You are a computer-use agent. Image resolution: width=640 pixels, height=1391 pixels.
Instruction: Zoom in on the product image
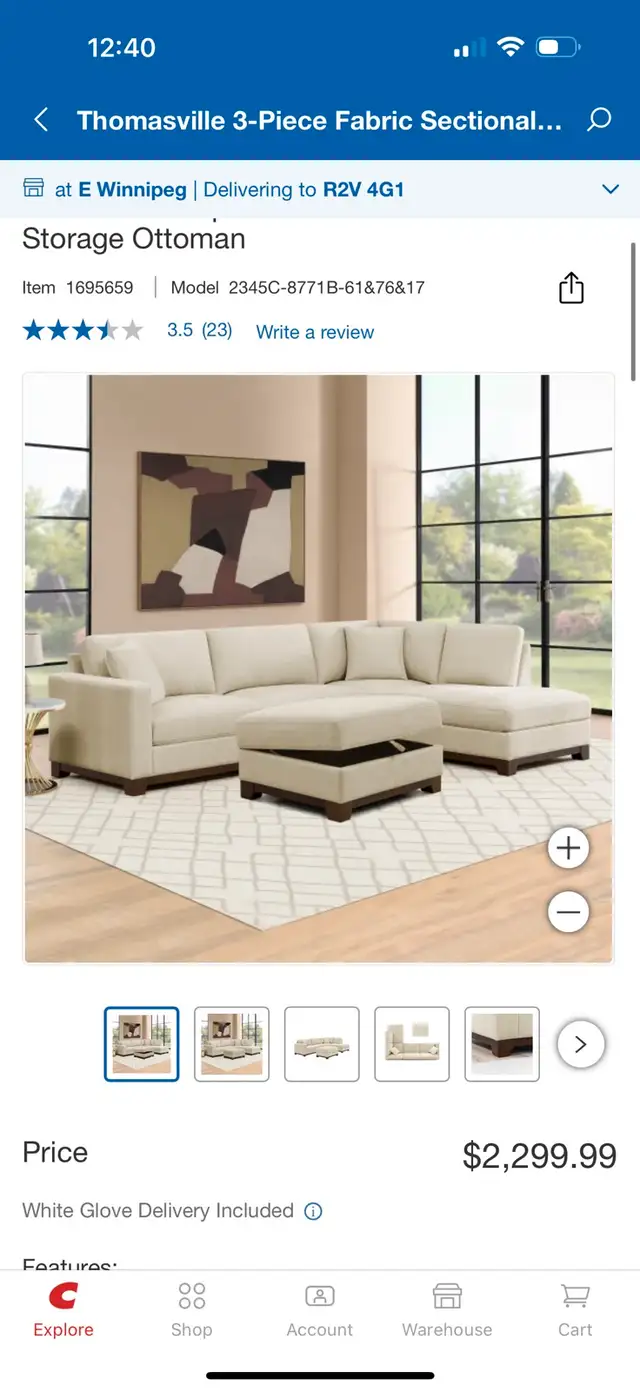(569, 848)
